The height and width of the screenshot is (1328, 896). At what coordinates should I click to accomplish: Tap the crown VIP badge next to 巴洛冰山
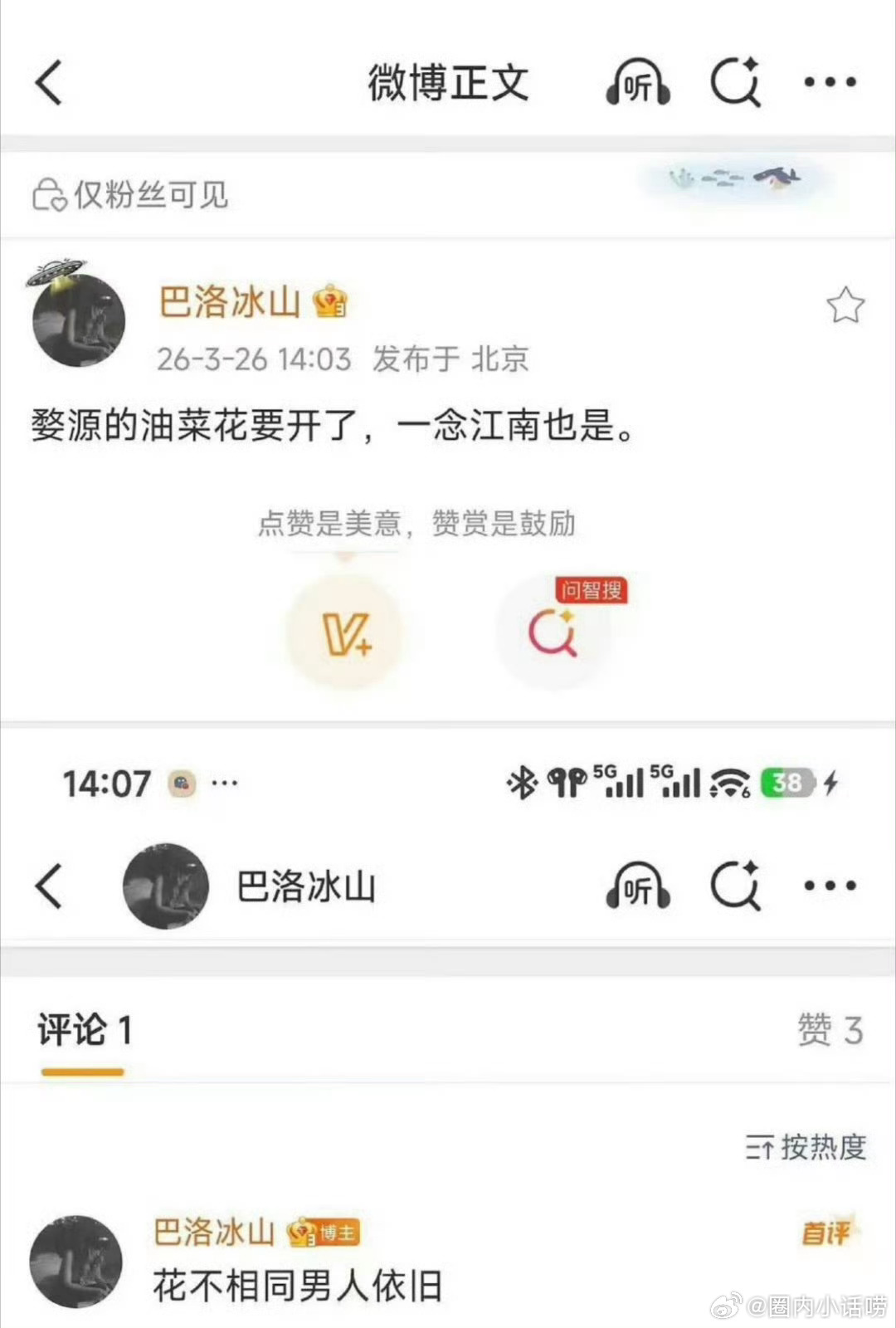[330, 301]
